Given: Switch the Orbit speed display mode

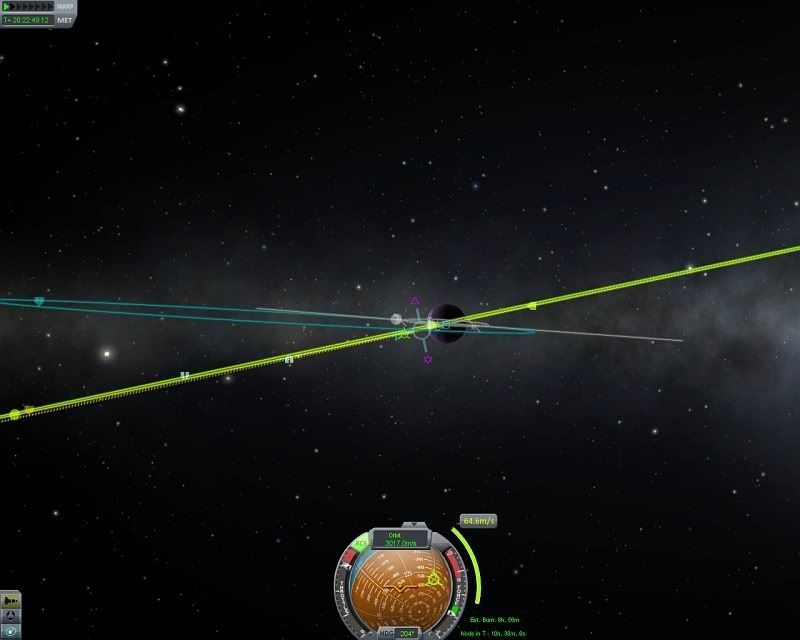Looking at the screenshot, I should coord(400,540).
